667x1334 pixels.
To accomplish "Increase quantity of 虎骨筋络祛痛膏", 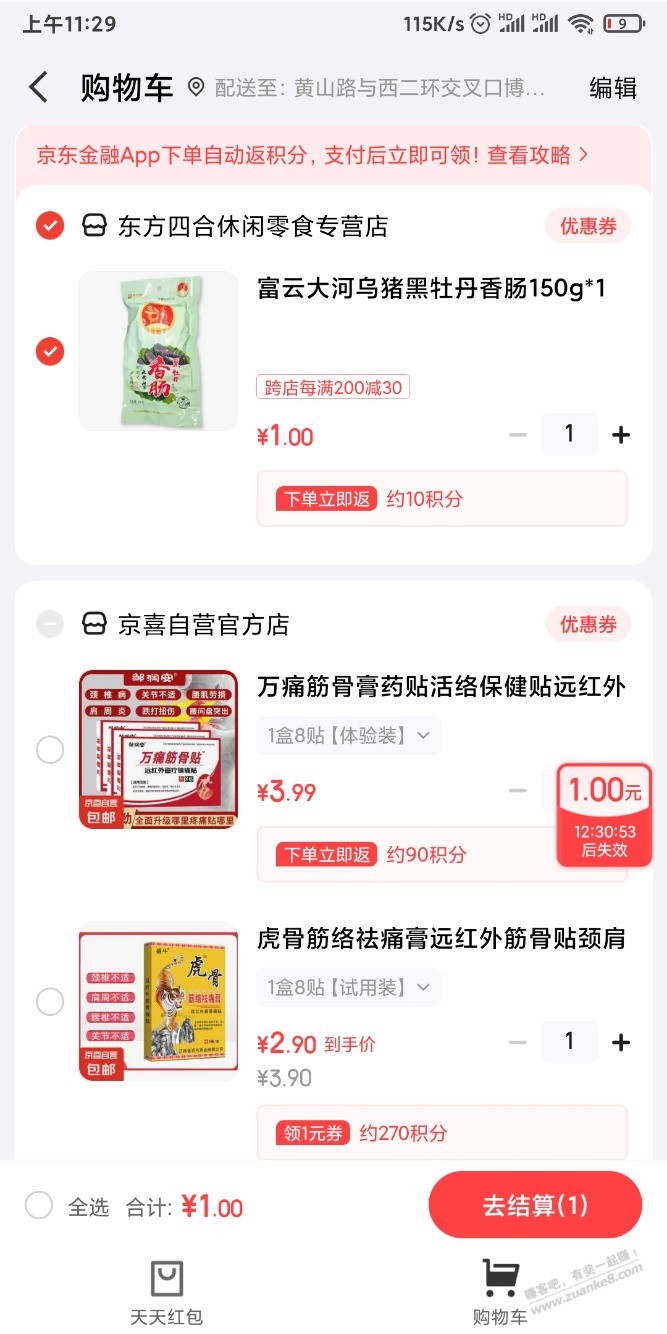I will tap(621, 1043).
